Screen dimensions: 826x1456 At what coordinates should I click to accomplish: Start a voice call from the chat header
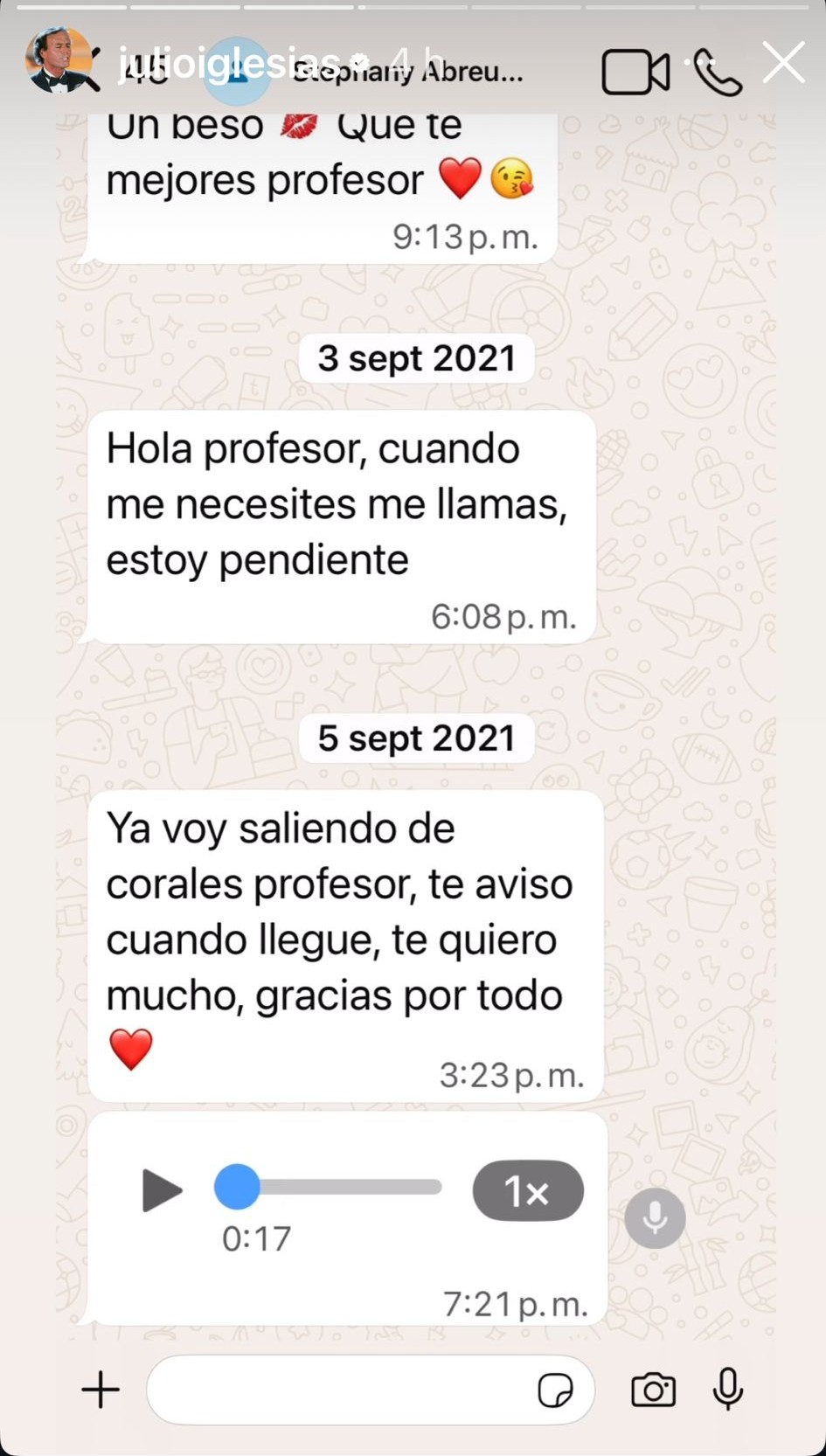(717, 72)
